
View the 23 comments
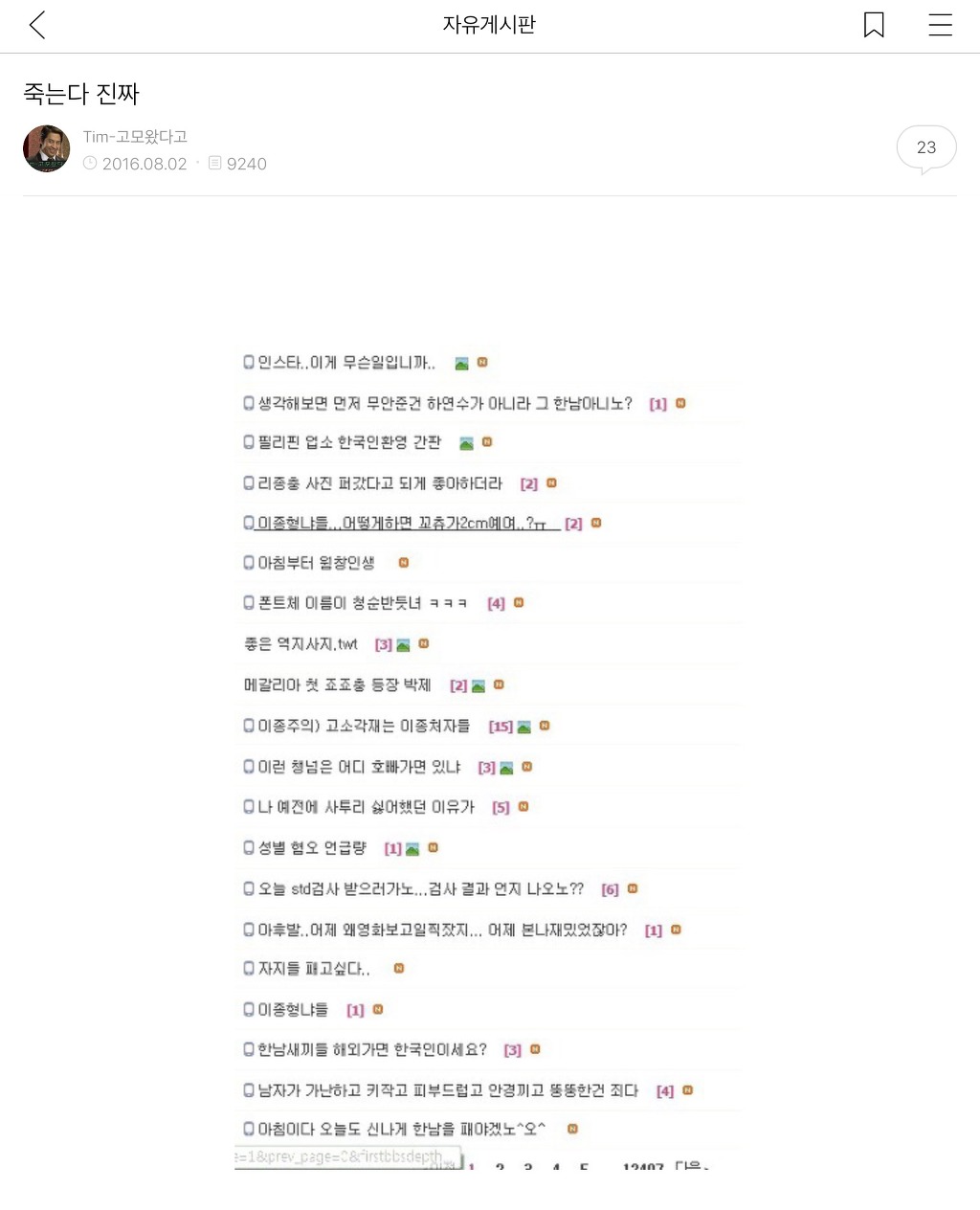(925, 148)
